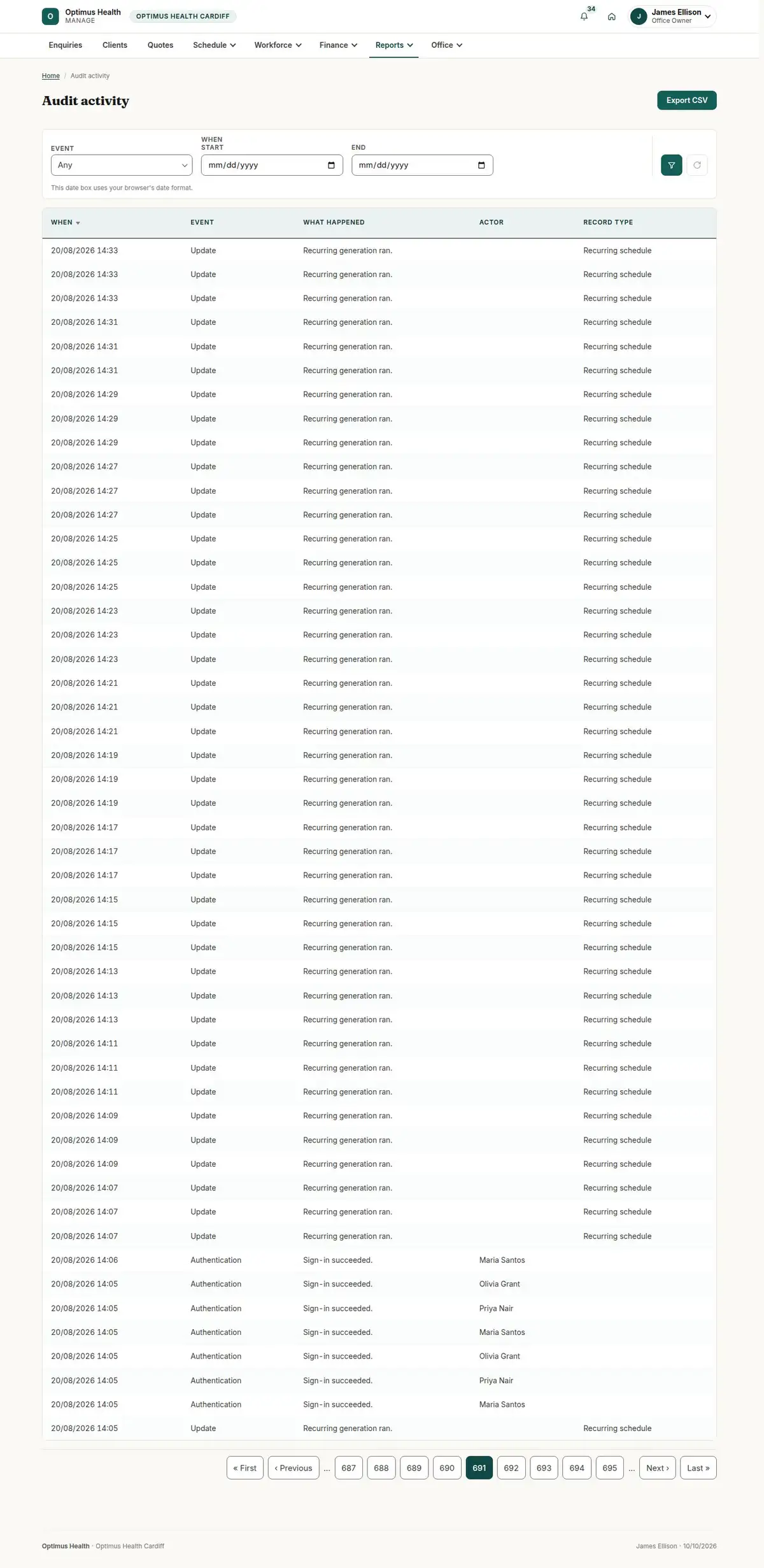Select the End date field

(422, 165)
